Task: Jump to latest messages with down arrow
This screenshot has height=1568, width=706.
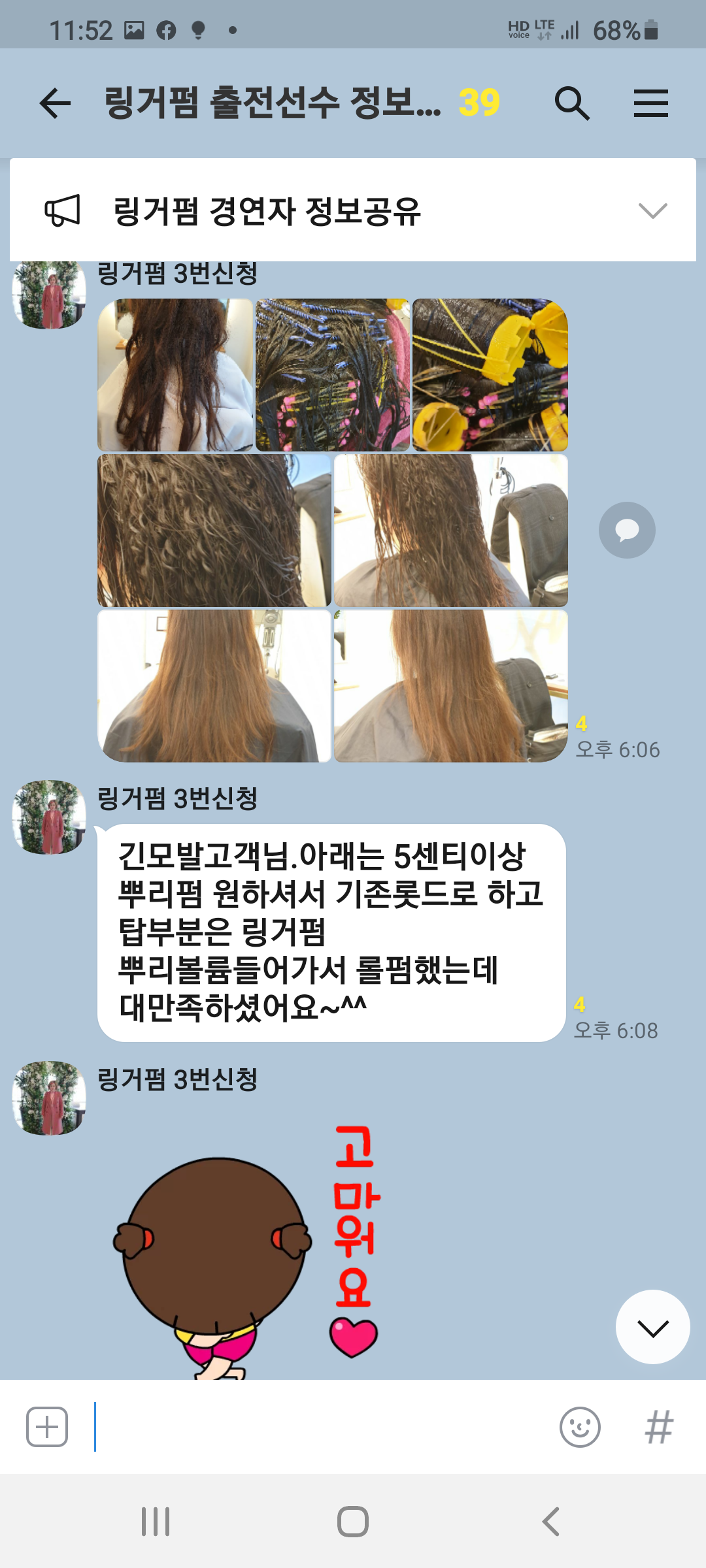Action: click(652, 1327)
